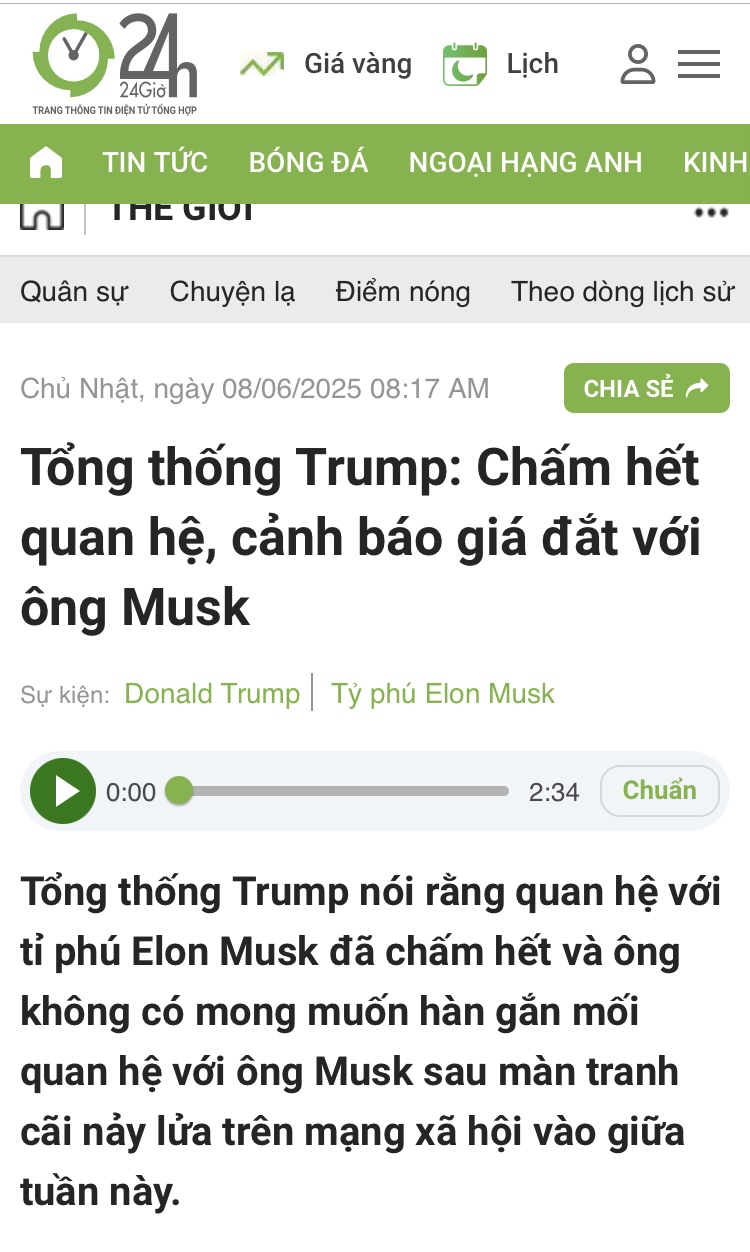Screen dimensions: 750x1252
Task: Open NGOẠI HẠNG ANH section
Action: 525,162
